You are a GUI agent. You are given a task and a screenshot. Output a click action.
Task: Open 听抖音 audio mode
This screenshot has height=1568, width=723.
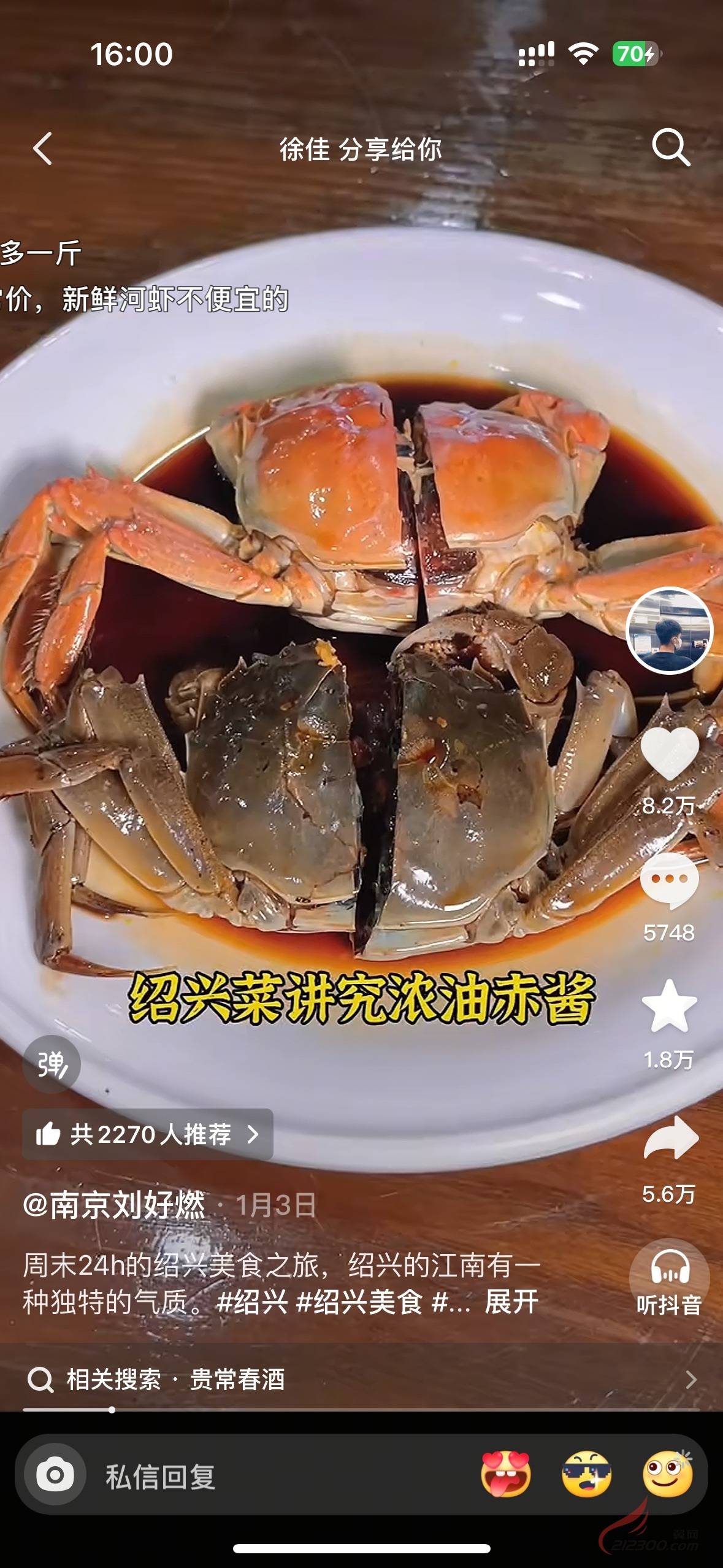coord(669,1280)
